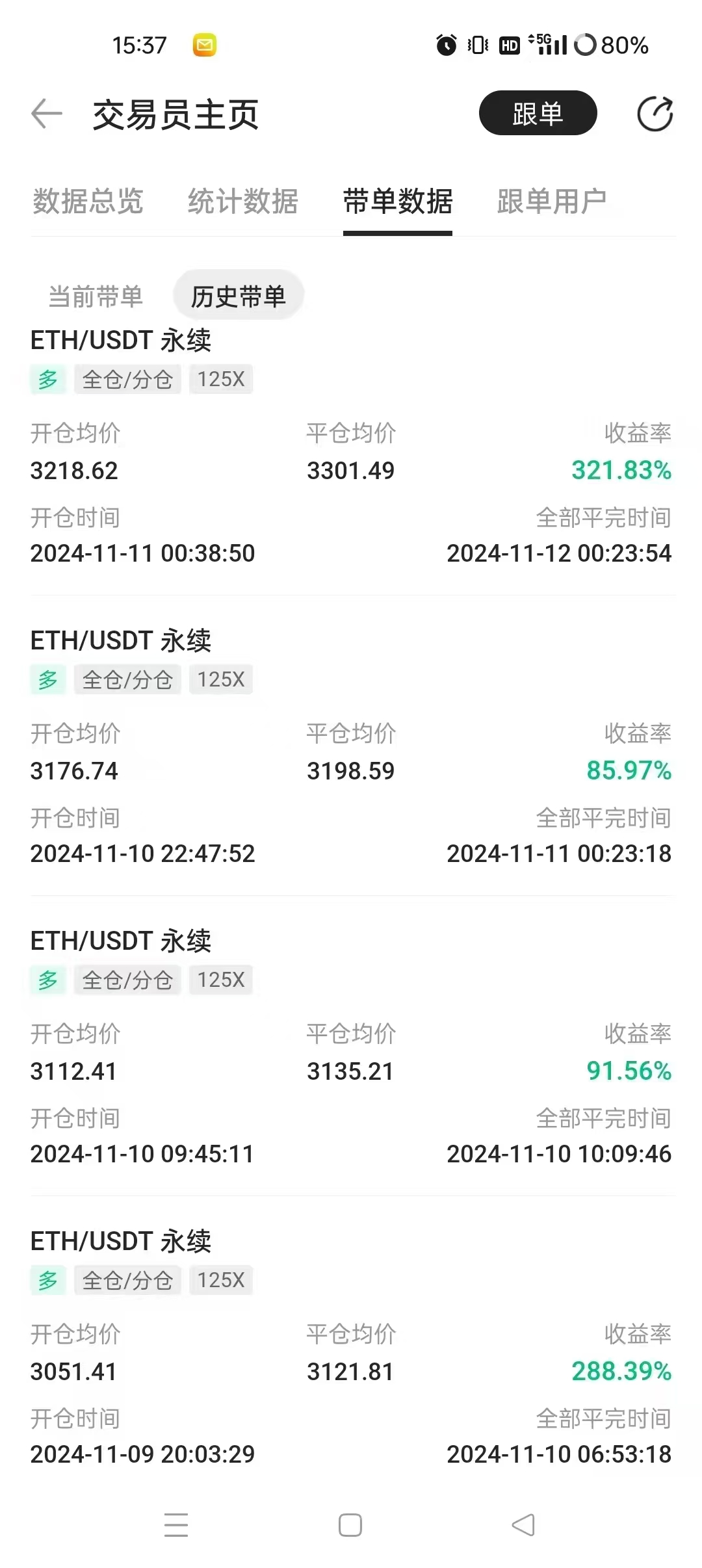Open the ETH/USDT order with 85.97% return
Viewport: 702px width, 1568px height.
351,754
